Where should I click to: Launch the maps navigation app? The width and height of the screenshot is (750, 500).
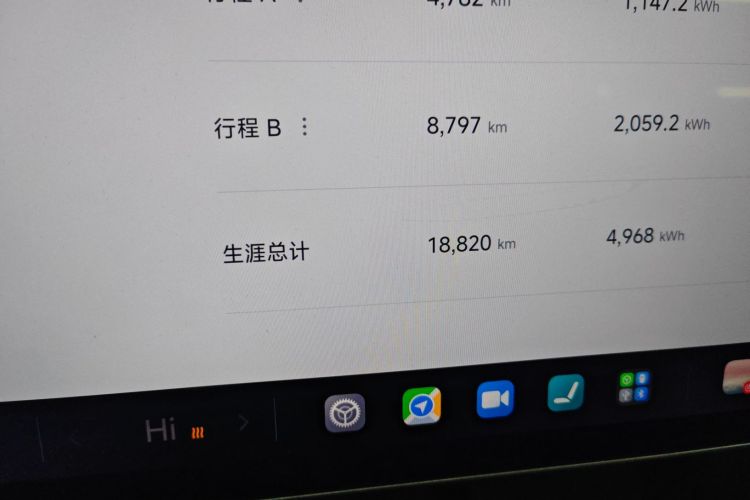(x=421, y=407)
